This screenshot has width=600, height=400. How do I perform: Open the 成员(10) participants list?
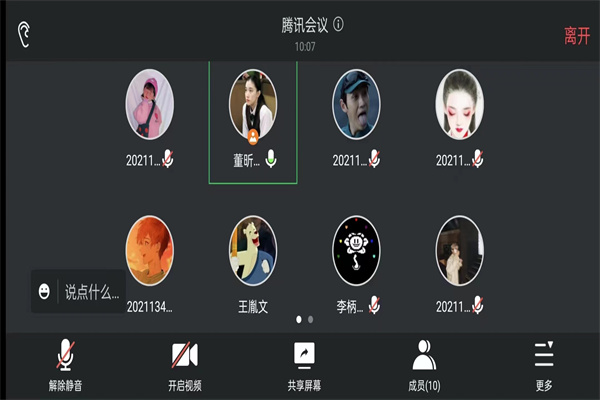pos(424,365)
